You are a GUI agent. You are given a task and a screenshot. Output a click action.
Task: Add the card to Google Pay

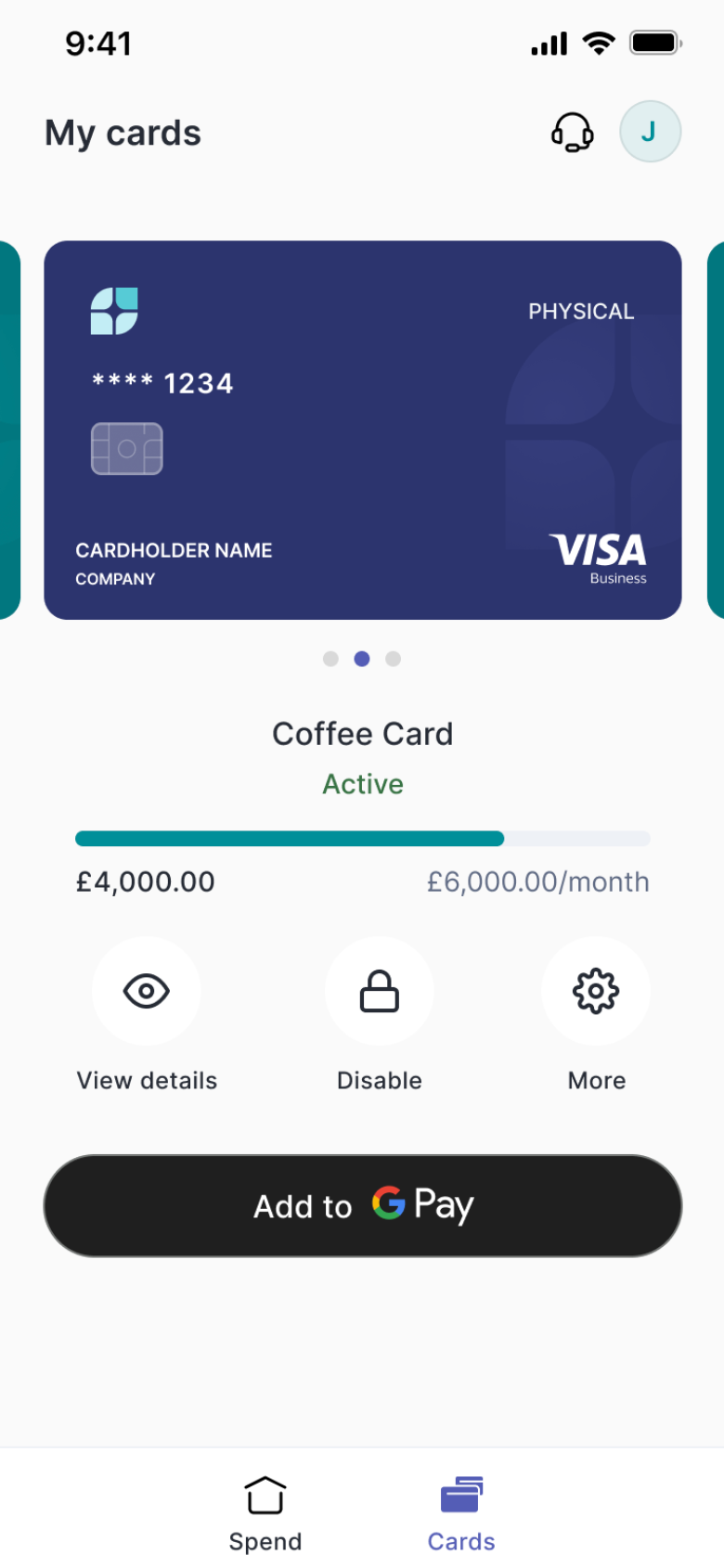363,1205
